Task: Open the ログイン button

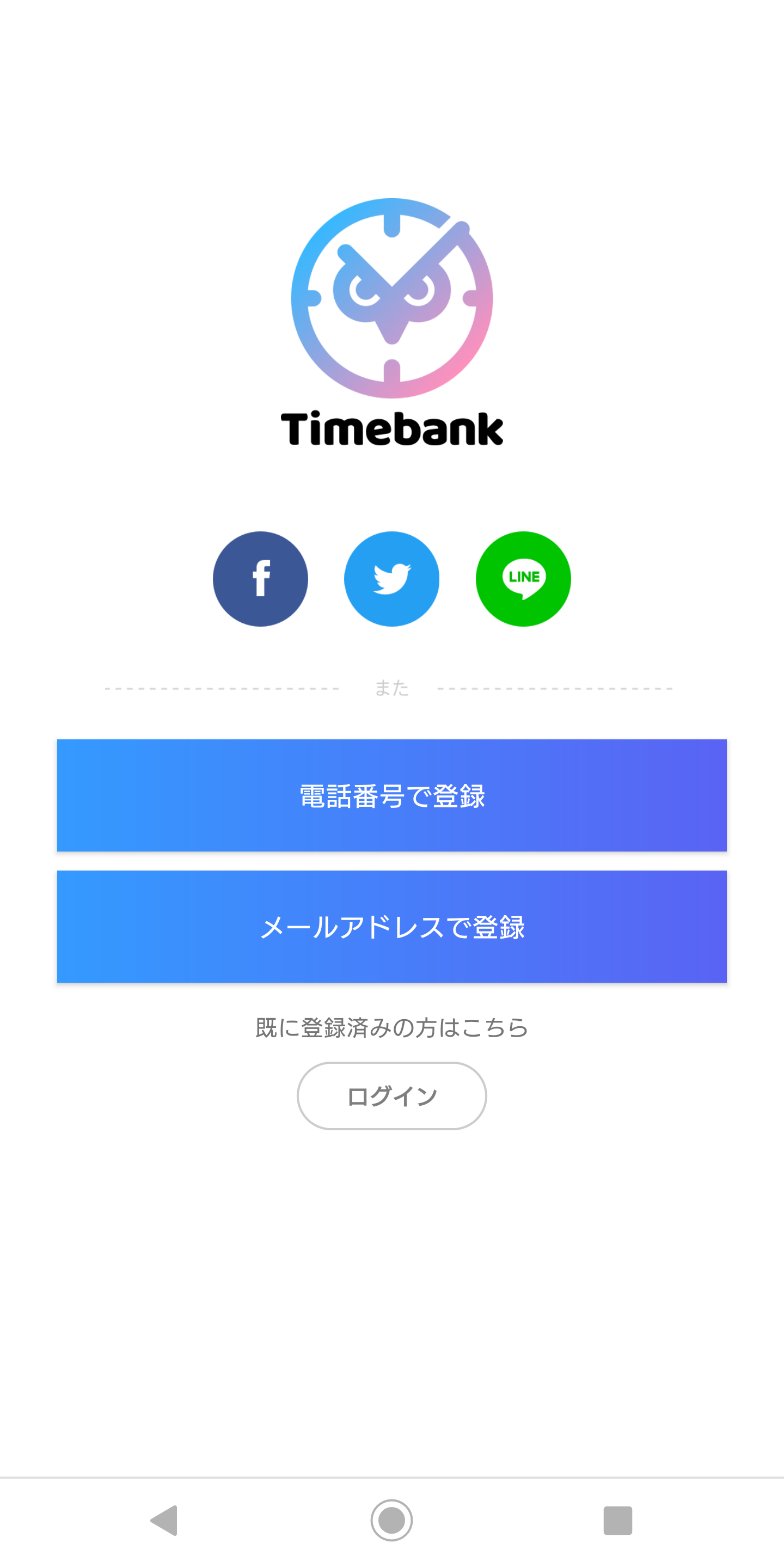Action: point(392,1097)
